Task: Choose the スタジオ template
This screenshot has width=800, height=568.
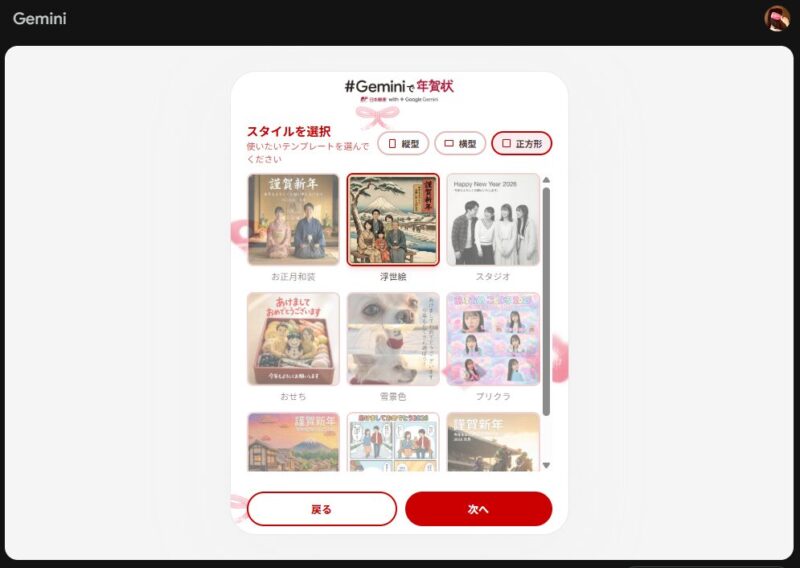Action: pyautogui.click(x=493, y=220)
